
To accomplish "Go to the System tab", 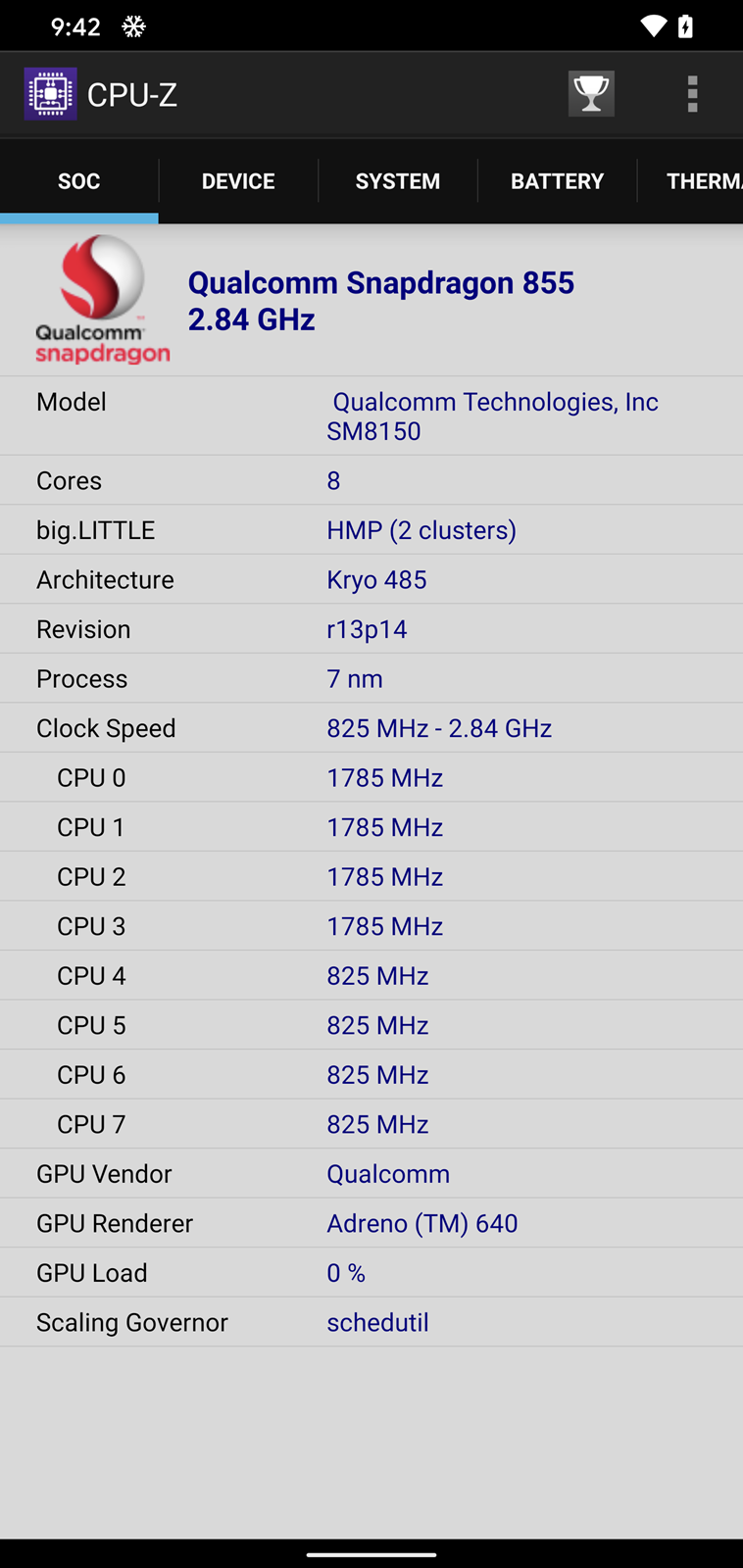I will pos(397,181).
